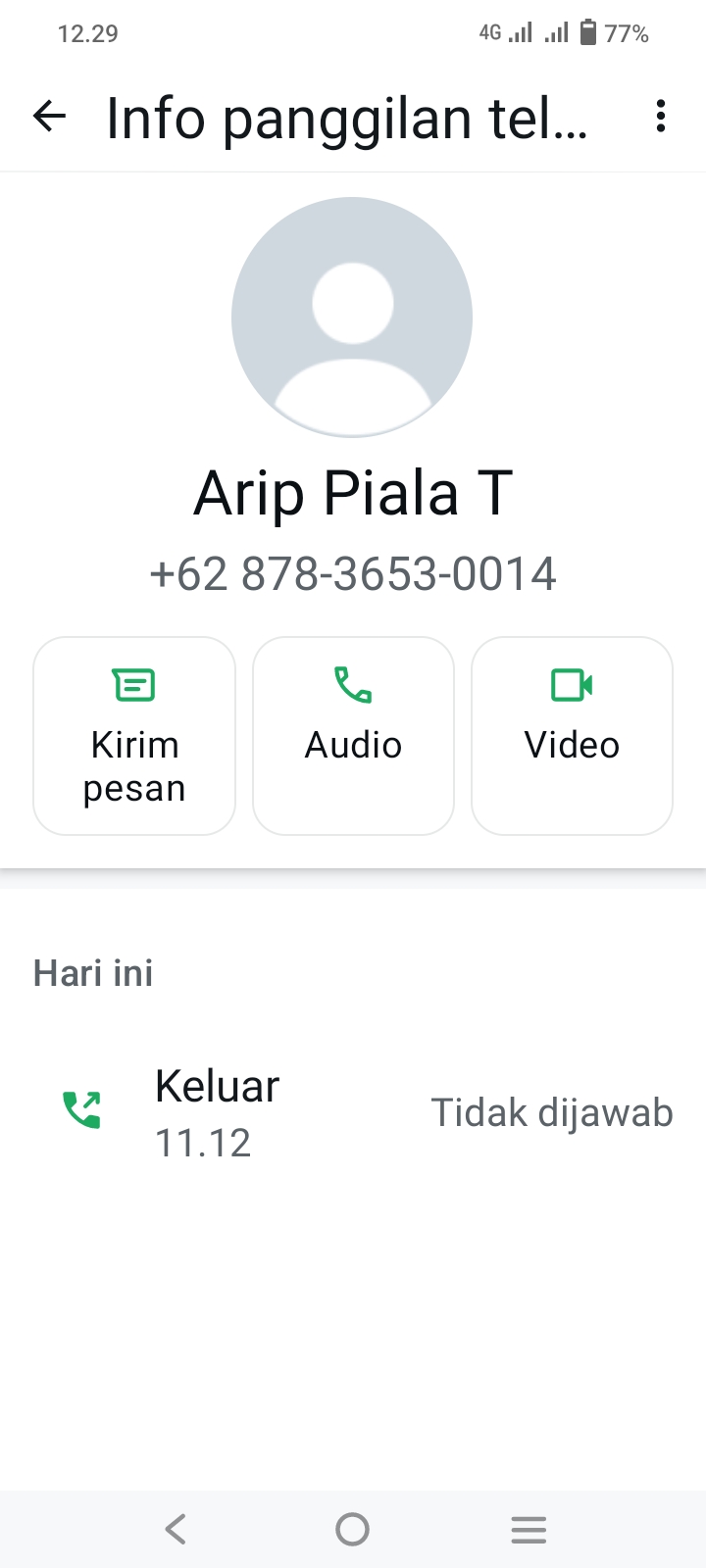
Task: Tap the Kirim pesan message icon
Action: [133, 685]
